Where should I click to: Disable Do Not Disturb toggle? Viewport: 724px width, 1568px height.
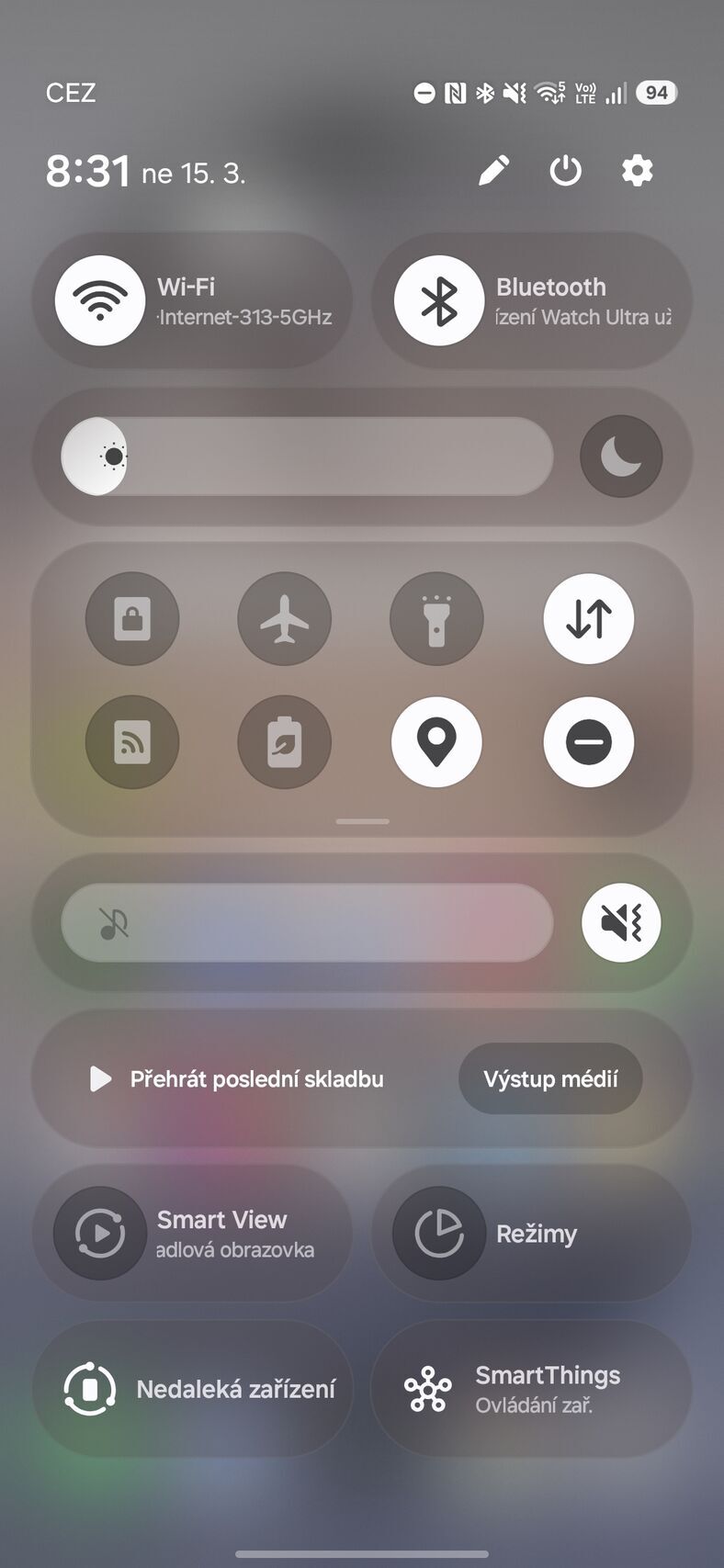[x=589, y=742]
